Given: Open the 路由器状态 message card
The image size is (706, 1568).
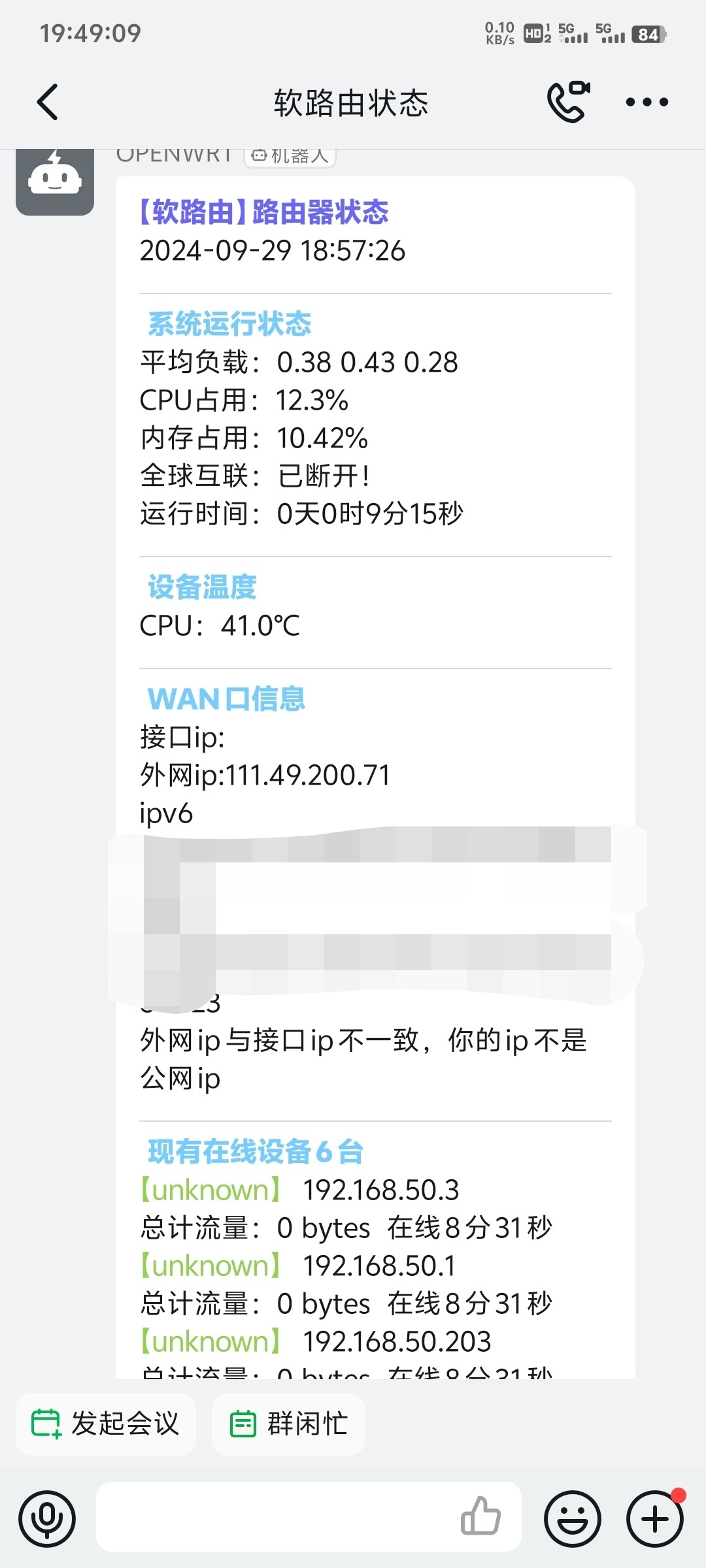Looking at the screenshot, I should [x=375, y=457].
